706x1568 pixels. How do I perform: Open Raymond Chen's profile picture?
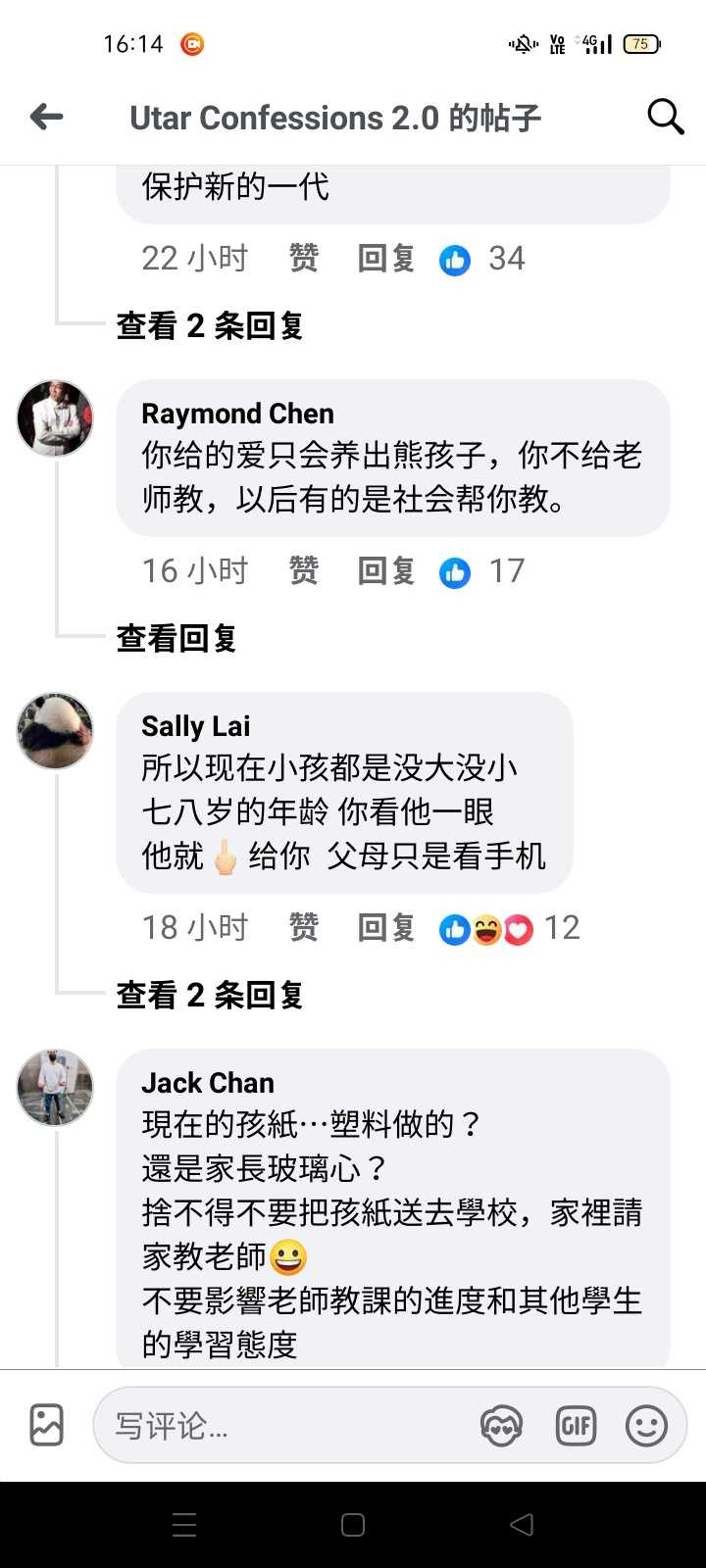click(55, 418)
